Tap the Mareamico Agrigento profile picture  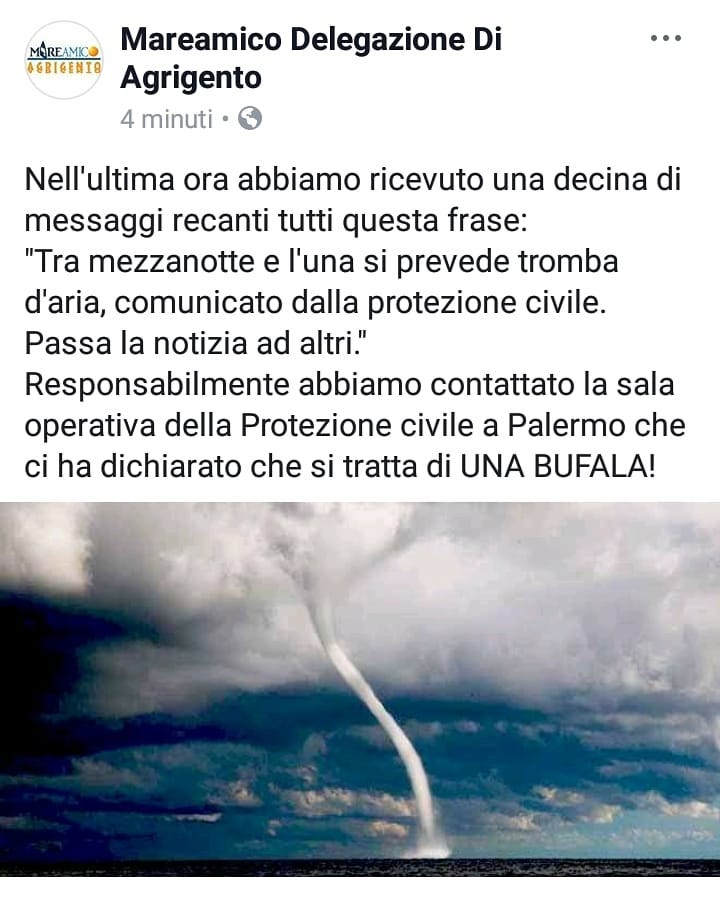[x=63, y=59]
